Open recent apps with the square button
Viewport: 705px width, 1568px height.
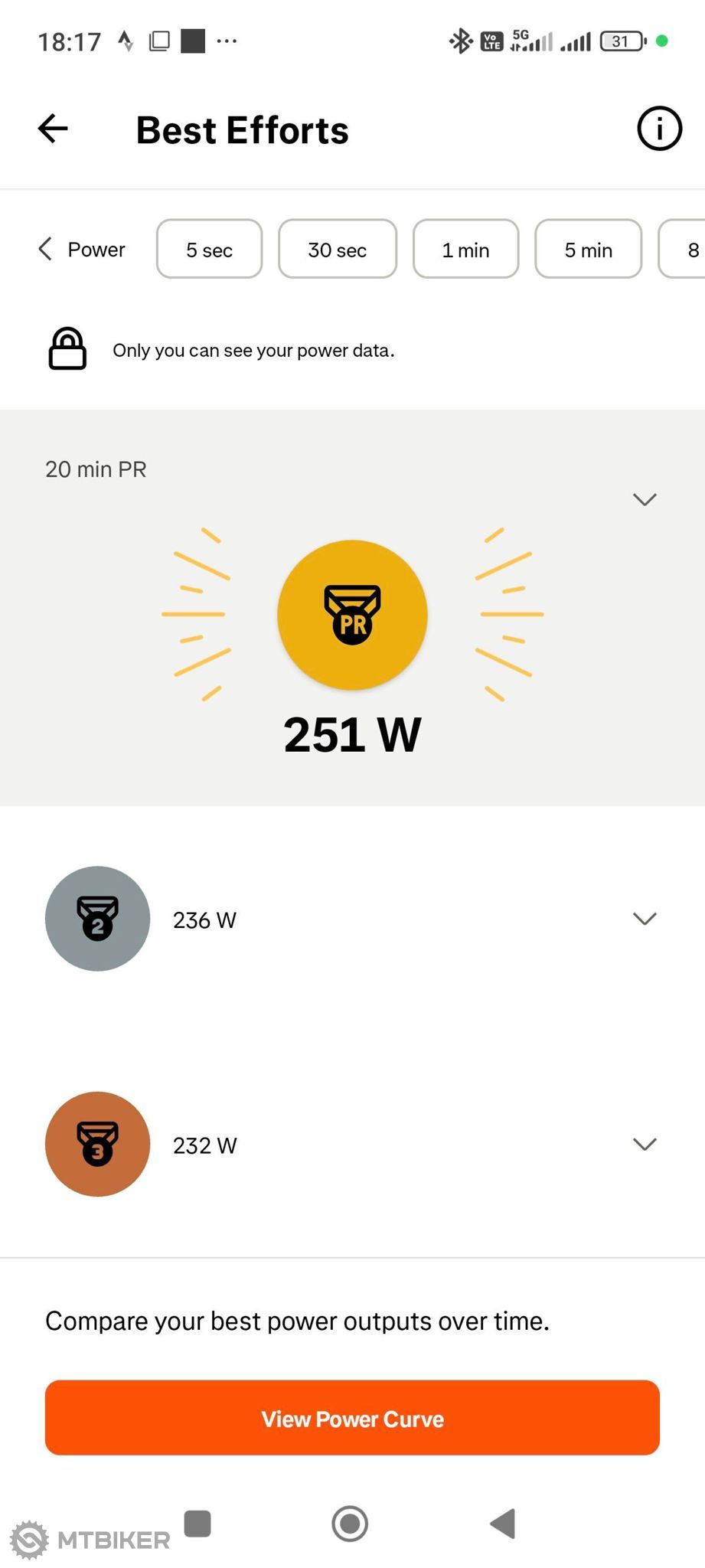coord(197,1524)
